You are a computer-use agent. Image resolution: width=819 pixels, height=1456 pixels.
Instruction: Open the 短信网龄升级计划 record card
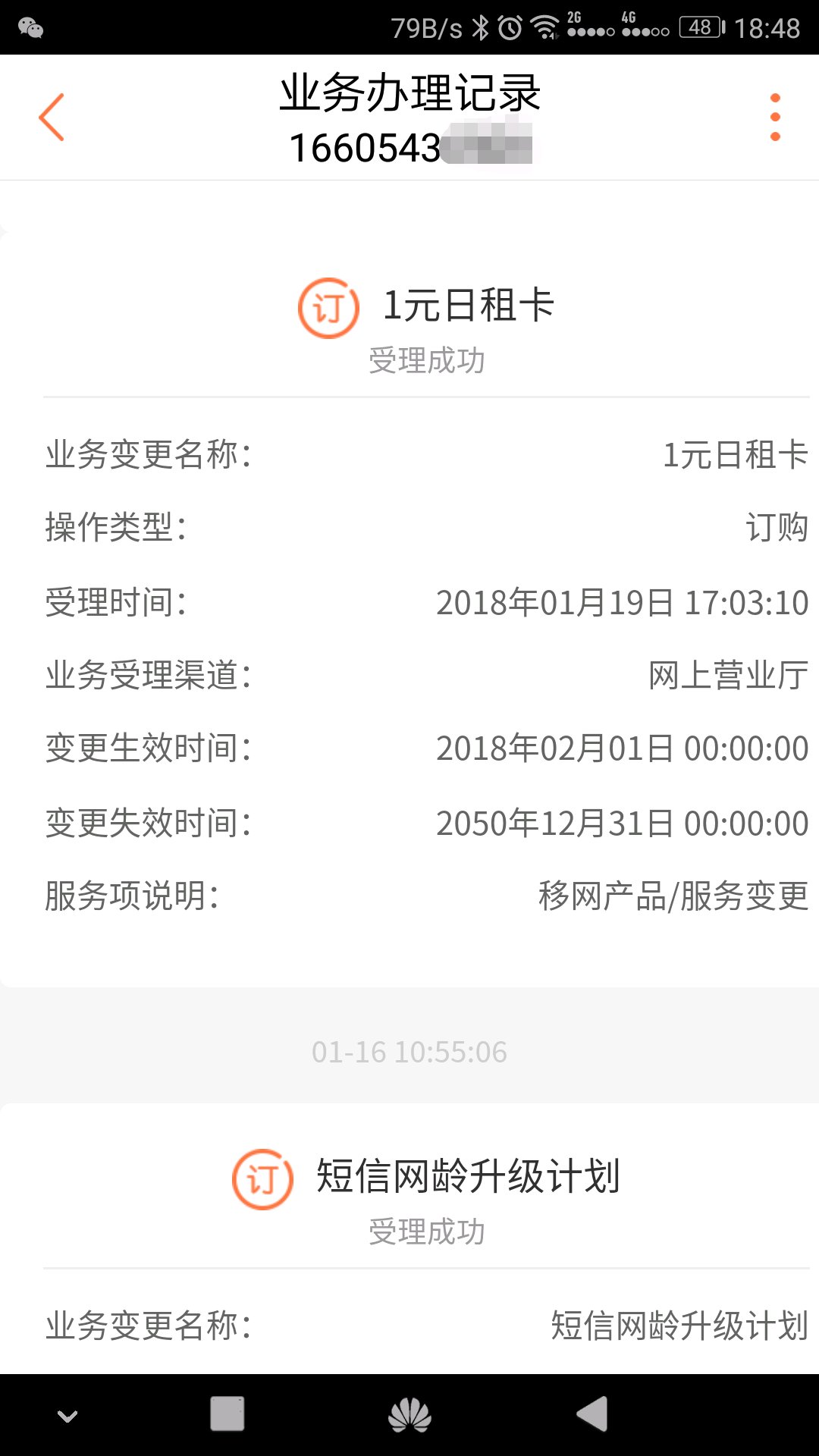click(426, 1178)
